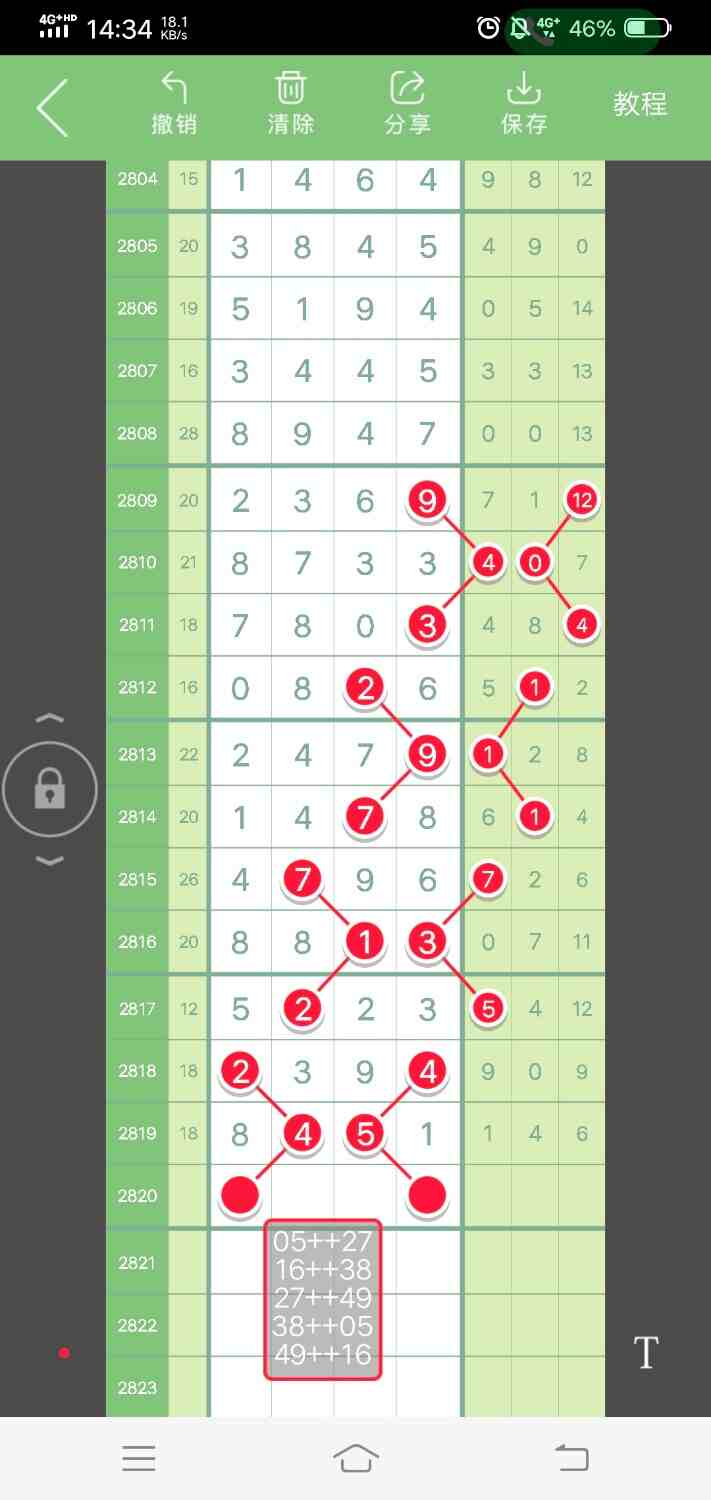This screenshot has width=711, height=1500.
Task: Undo the last mark with 撤销
Action: click(174, 104)
